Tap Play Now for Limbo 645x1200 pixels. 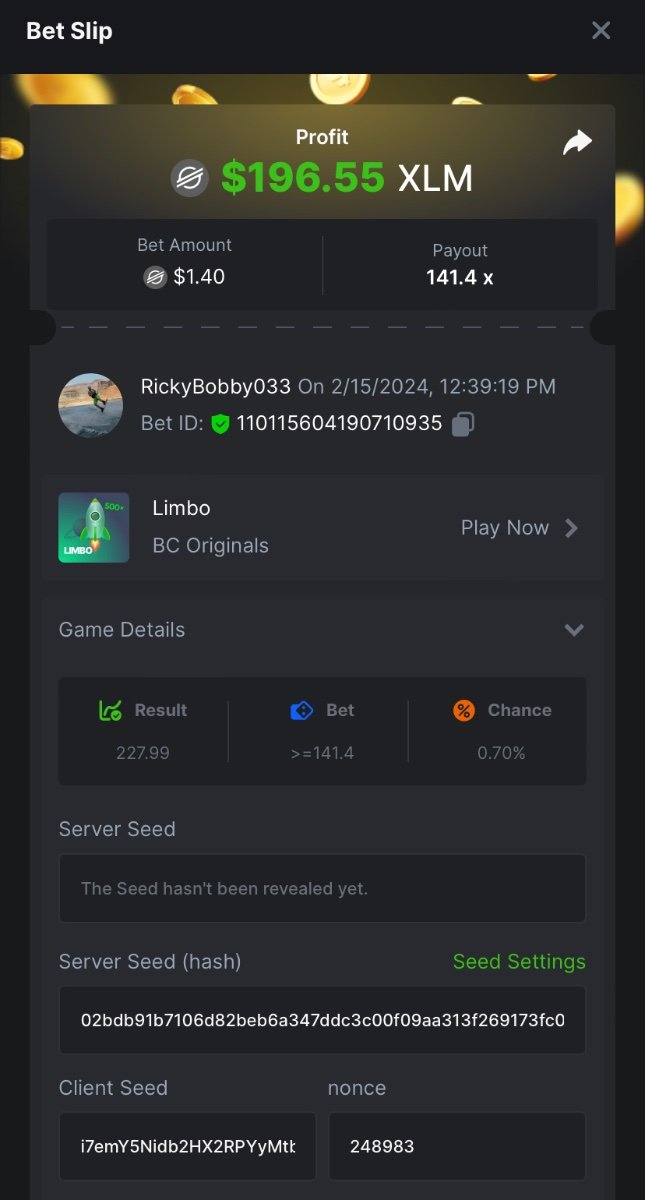[519, 528]
